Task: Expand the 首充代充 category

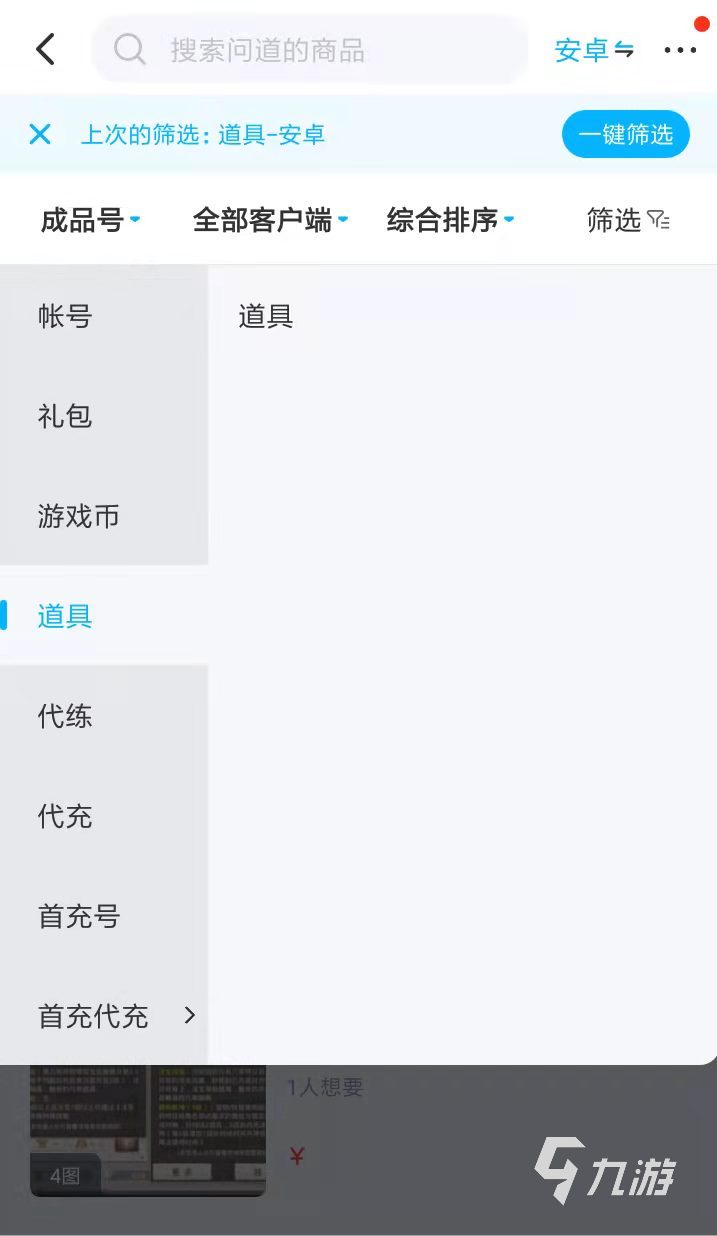Action: (104, 1016)
